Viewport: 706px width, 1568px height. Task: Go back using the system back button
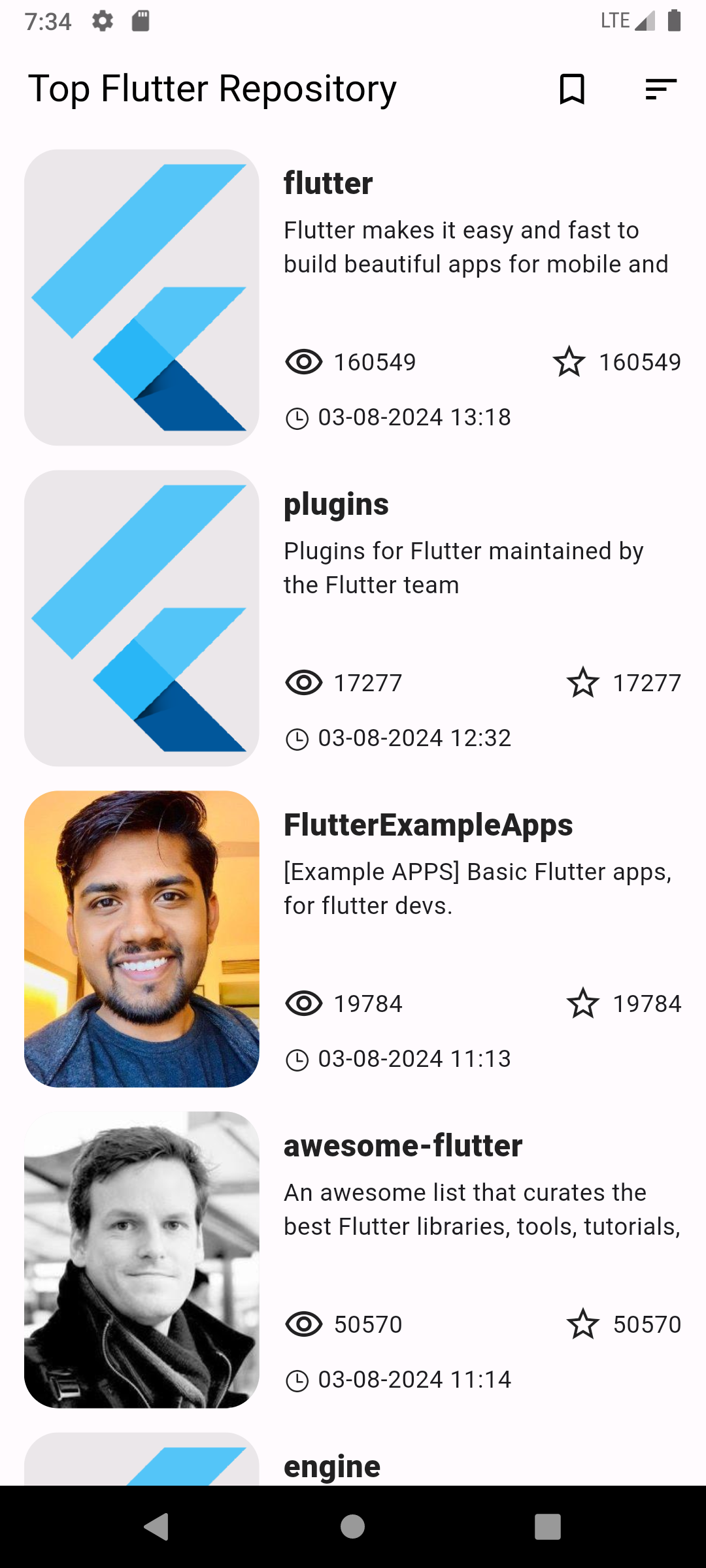pyautogui.click(x=156, y=1527)
